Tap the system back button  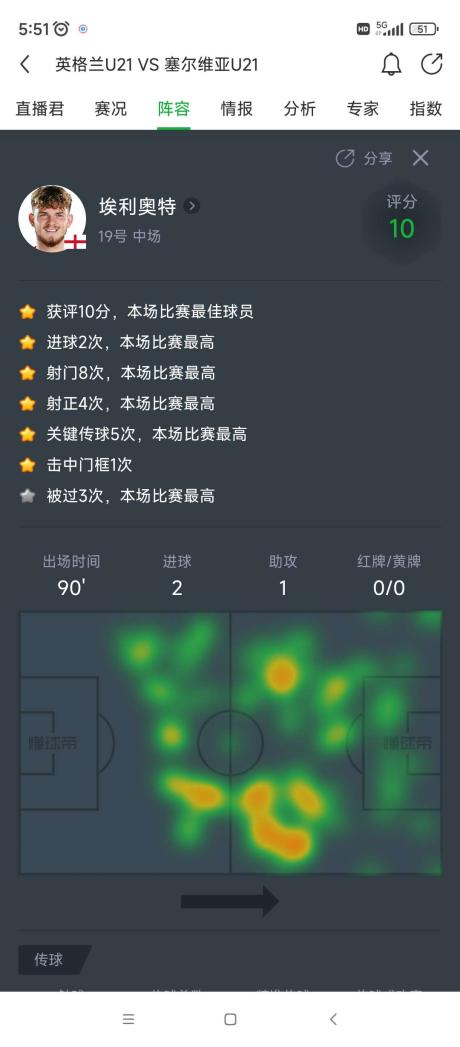333,1019
